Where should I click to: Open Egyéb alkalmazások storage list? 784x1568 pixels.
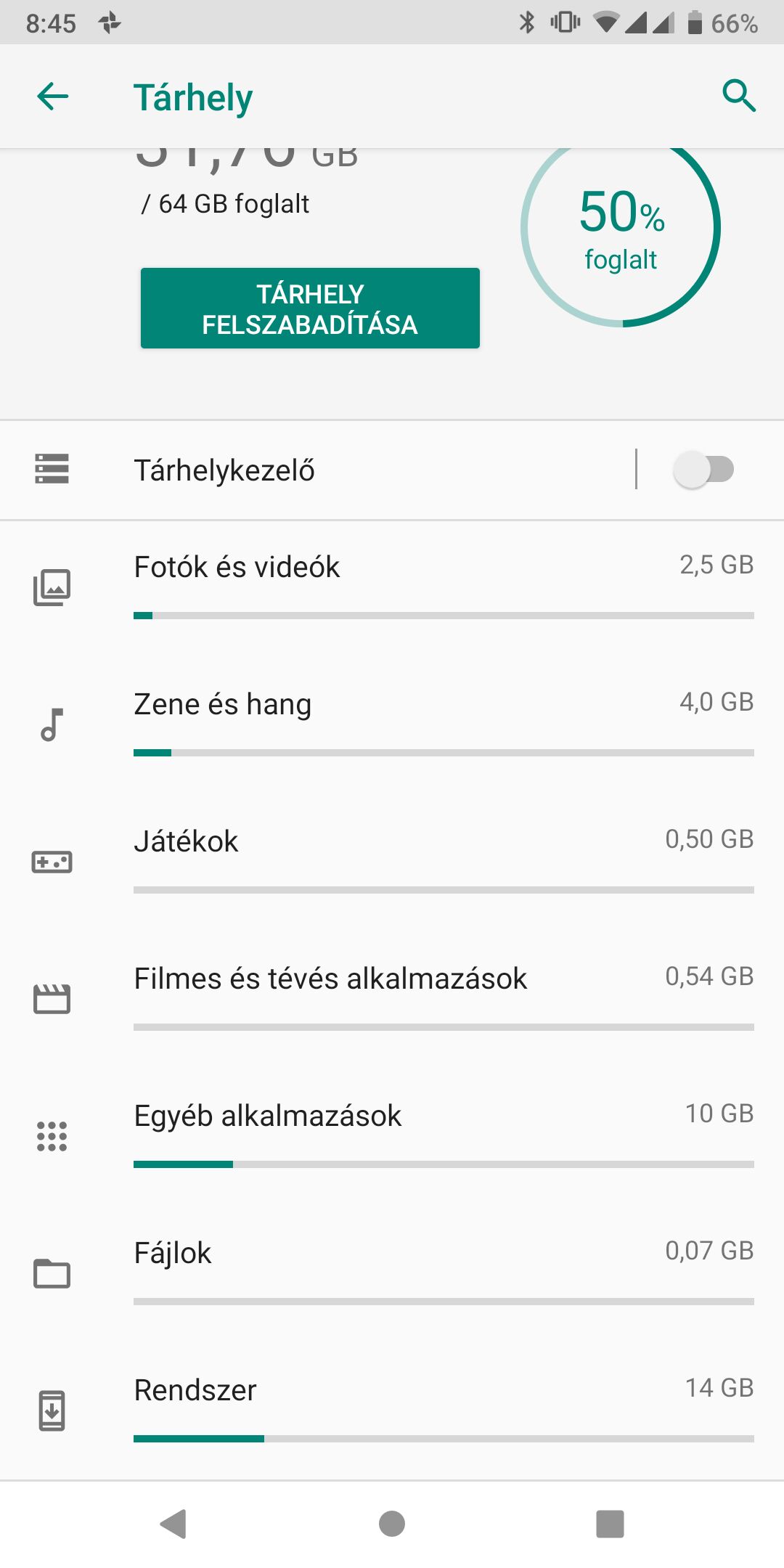(x=392, y=1138)
